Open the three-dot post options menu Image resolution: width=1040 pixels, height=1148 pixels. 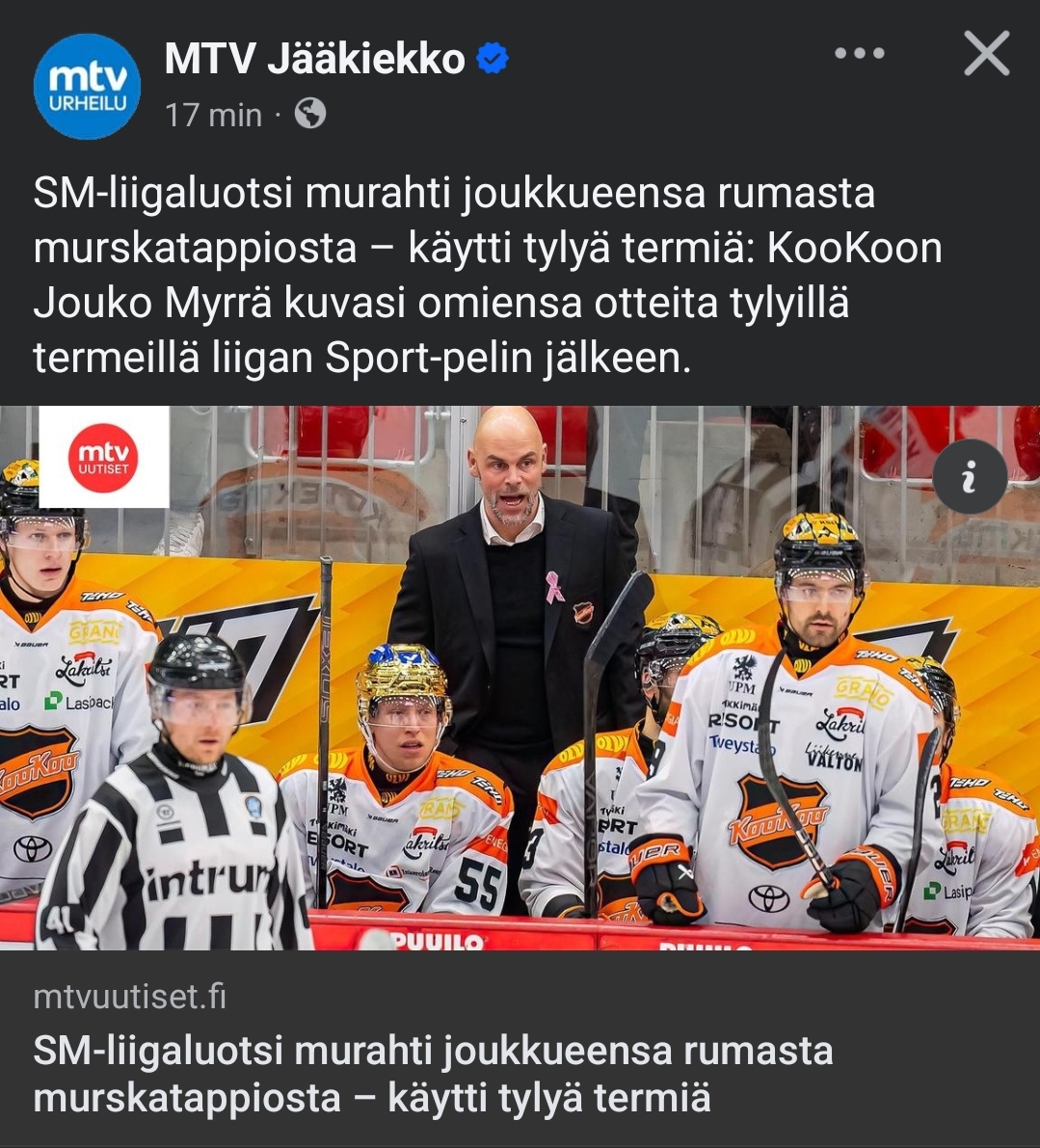859,54
